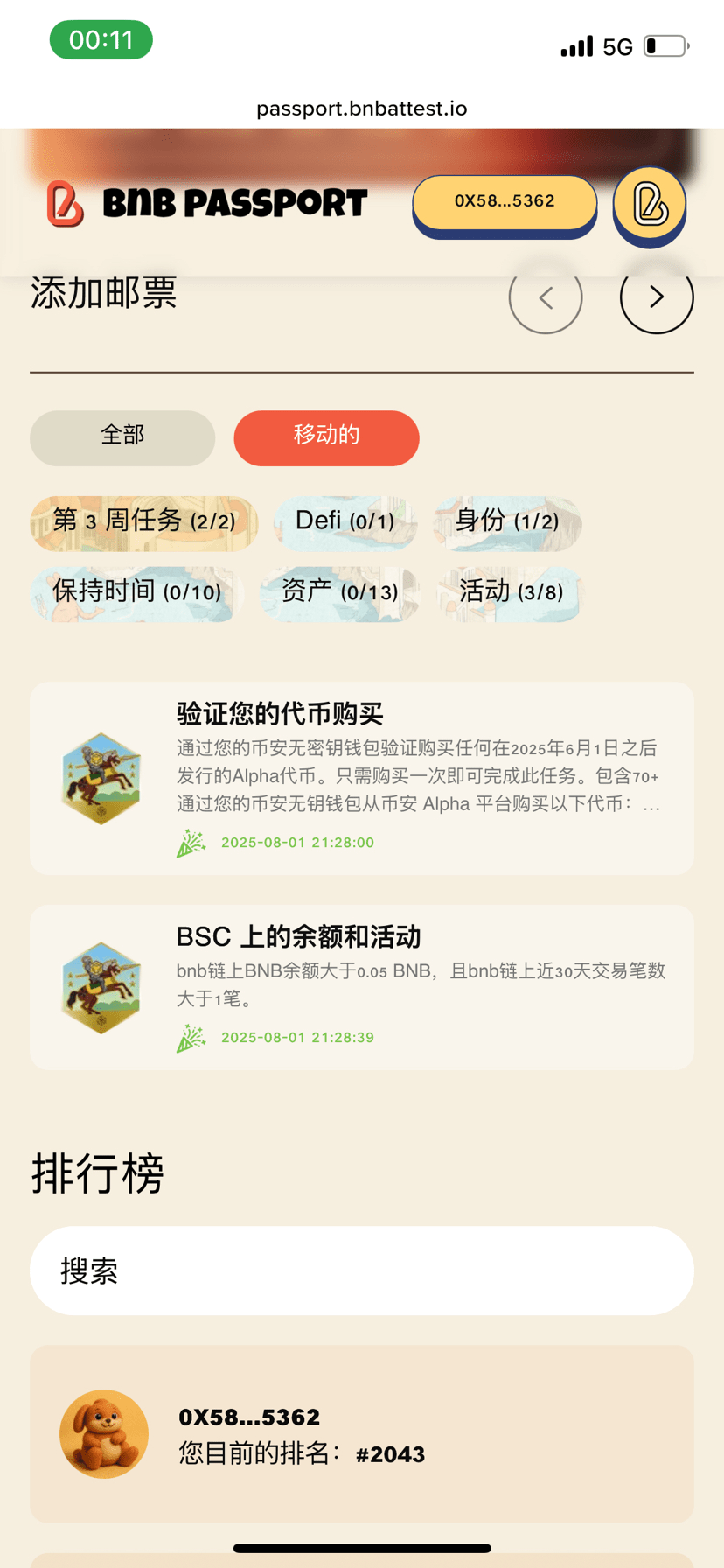Image resolution: width=724 pixels, height=1568 pixels.
Task: Open wallet address 0X58...5362 button
Action: (x=505, y=202)
